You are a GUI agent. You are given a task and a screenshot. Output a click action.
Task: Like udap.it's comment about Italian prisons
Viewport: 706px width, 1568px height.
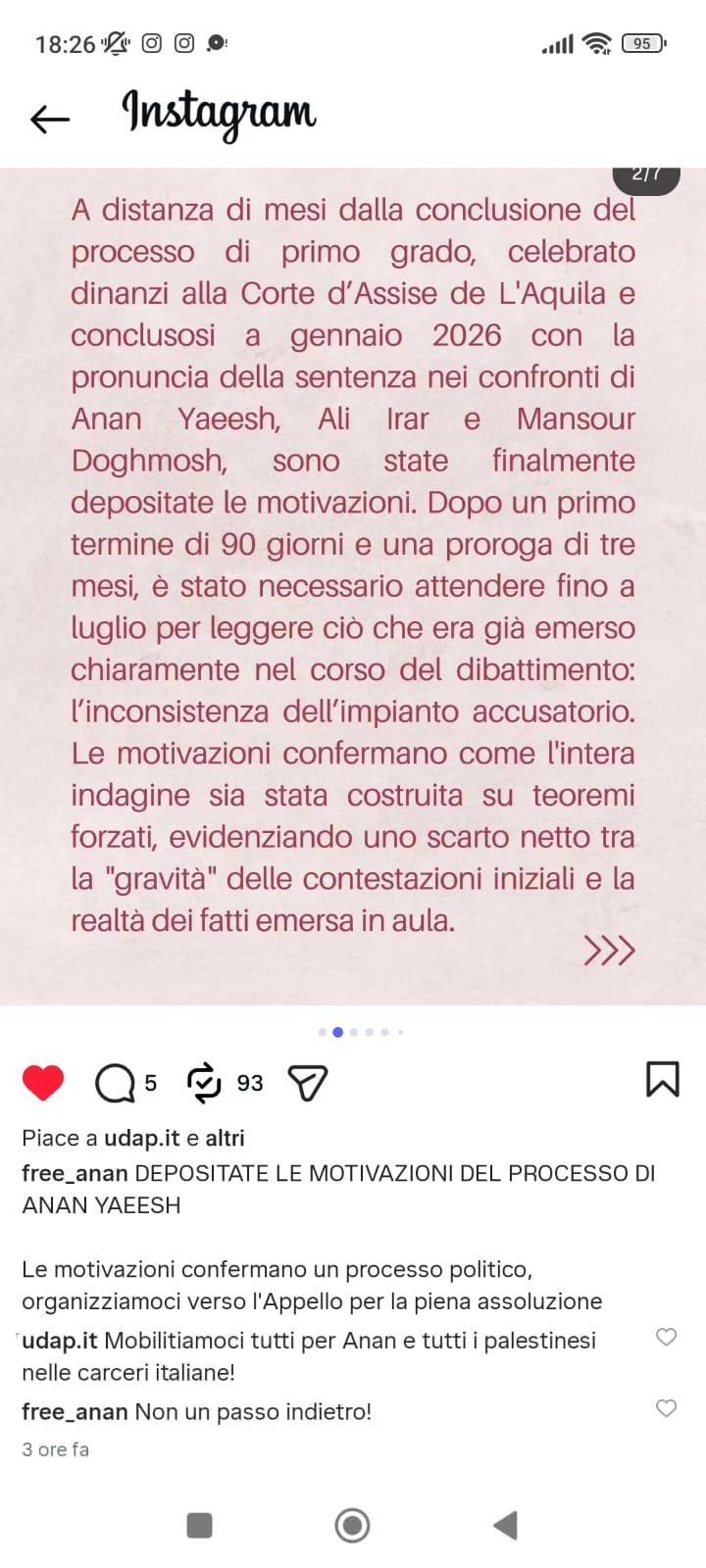pos(666,1337)
